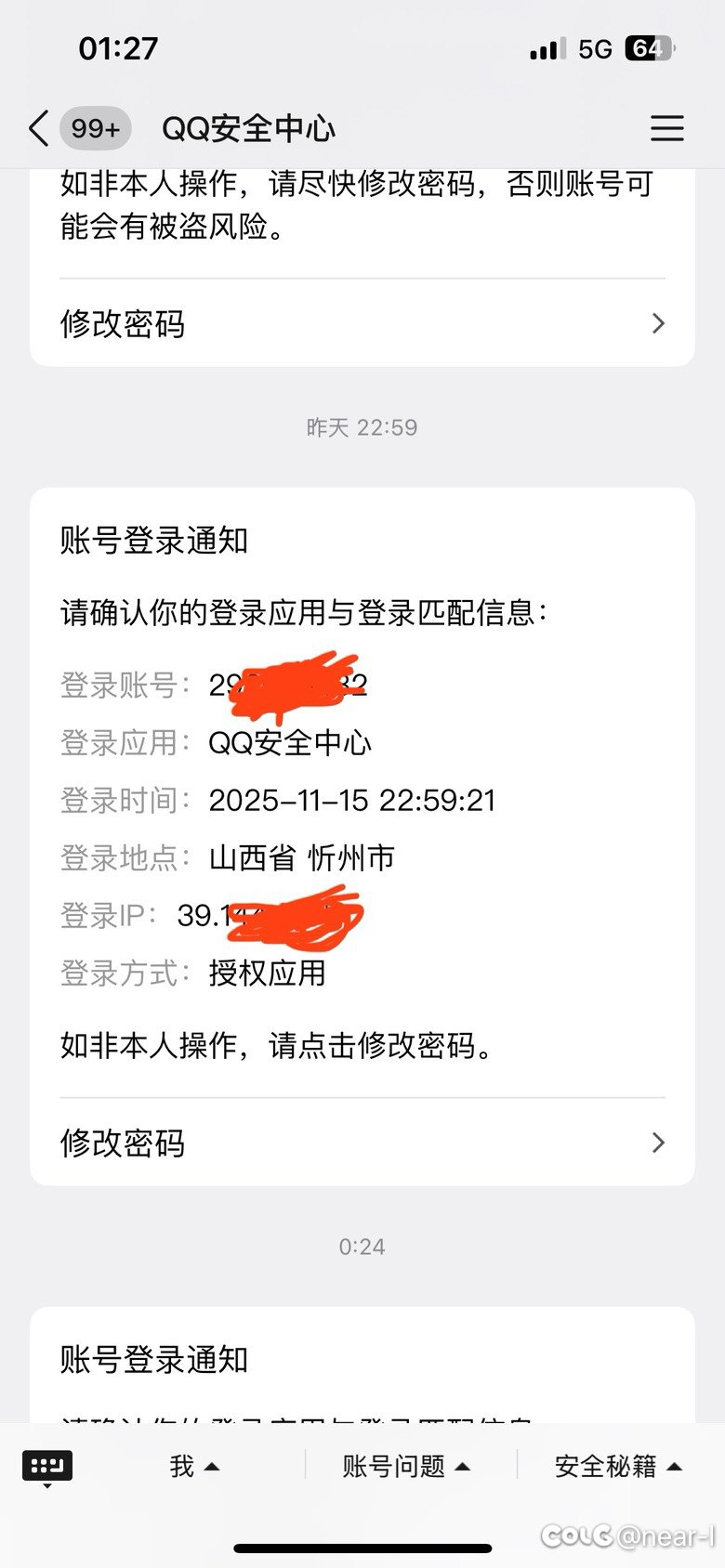Image resolution: width=725 pixels, height=1568 pixels.
Task: Tap 修改密码 under the 22:59:21 login notice
Action: tap(362, 1143)
